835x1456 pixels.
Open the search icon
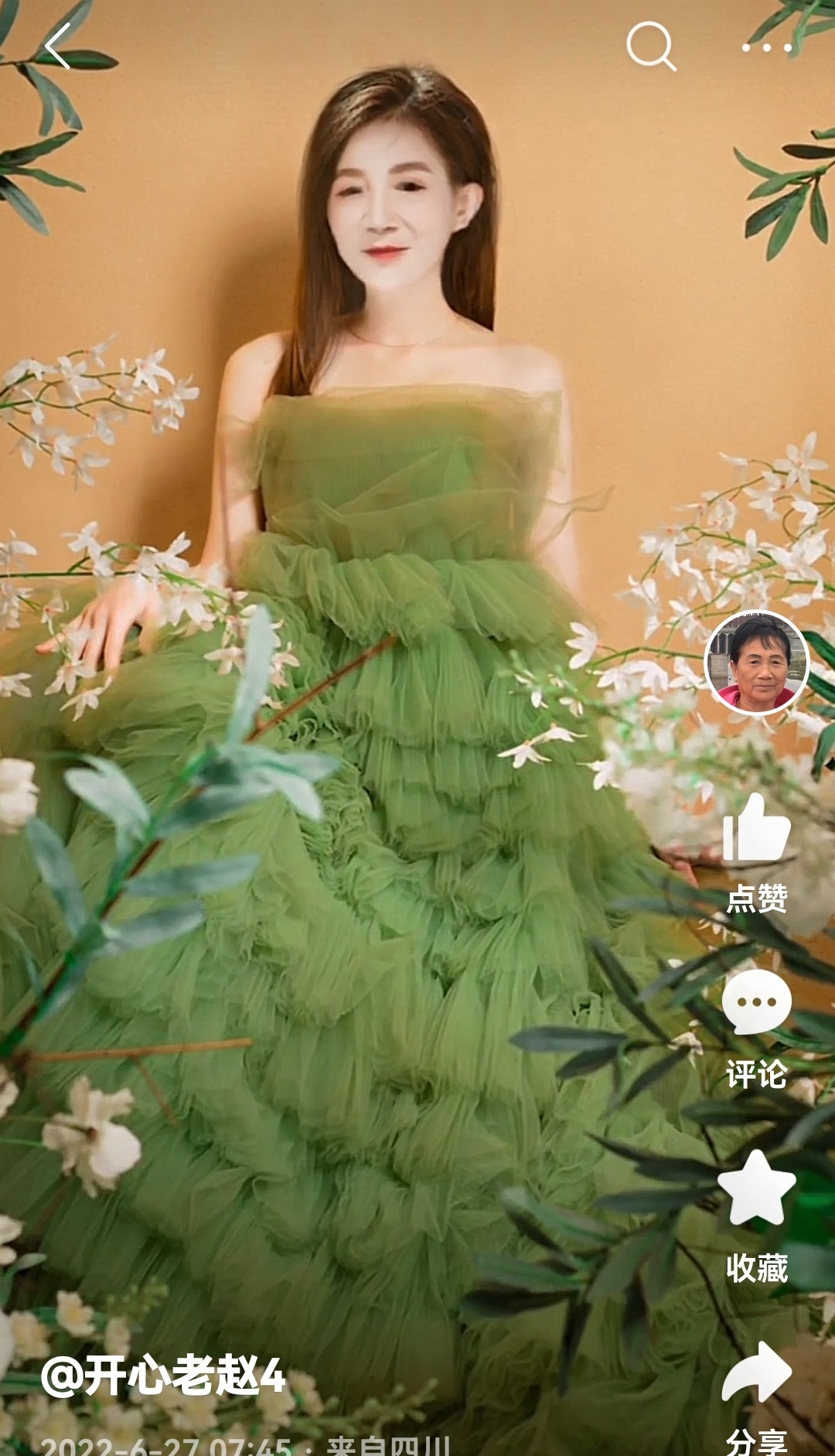point(650,46)
